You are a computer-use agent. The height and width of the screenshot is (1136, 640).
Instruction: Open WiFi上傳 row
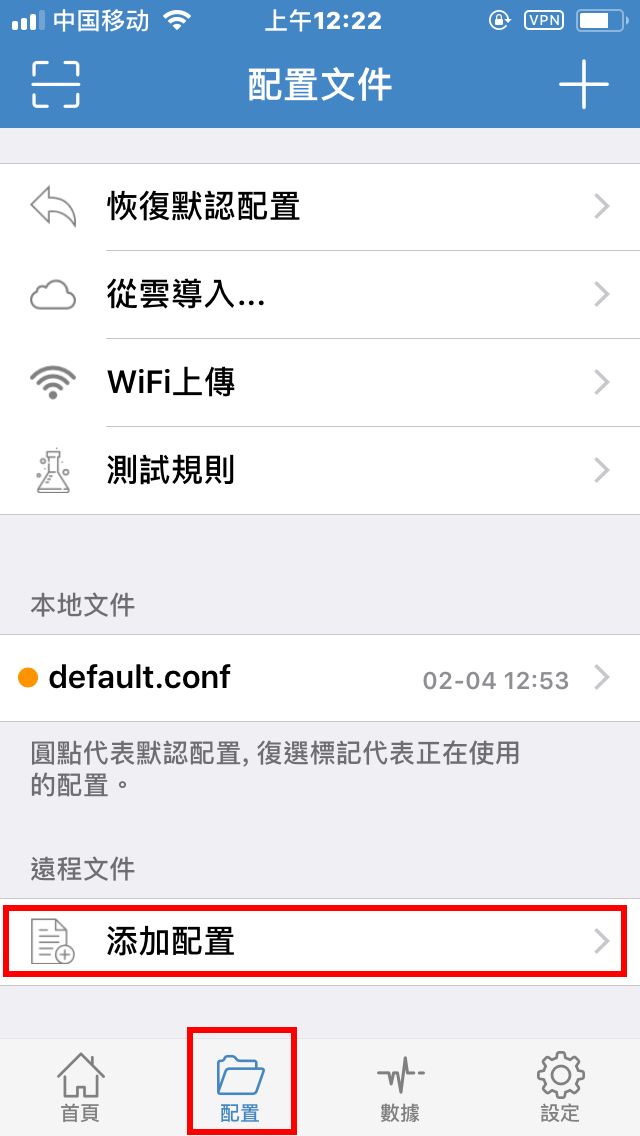pos(320,382)
